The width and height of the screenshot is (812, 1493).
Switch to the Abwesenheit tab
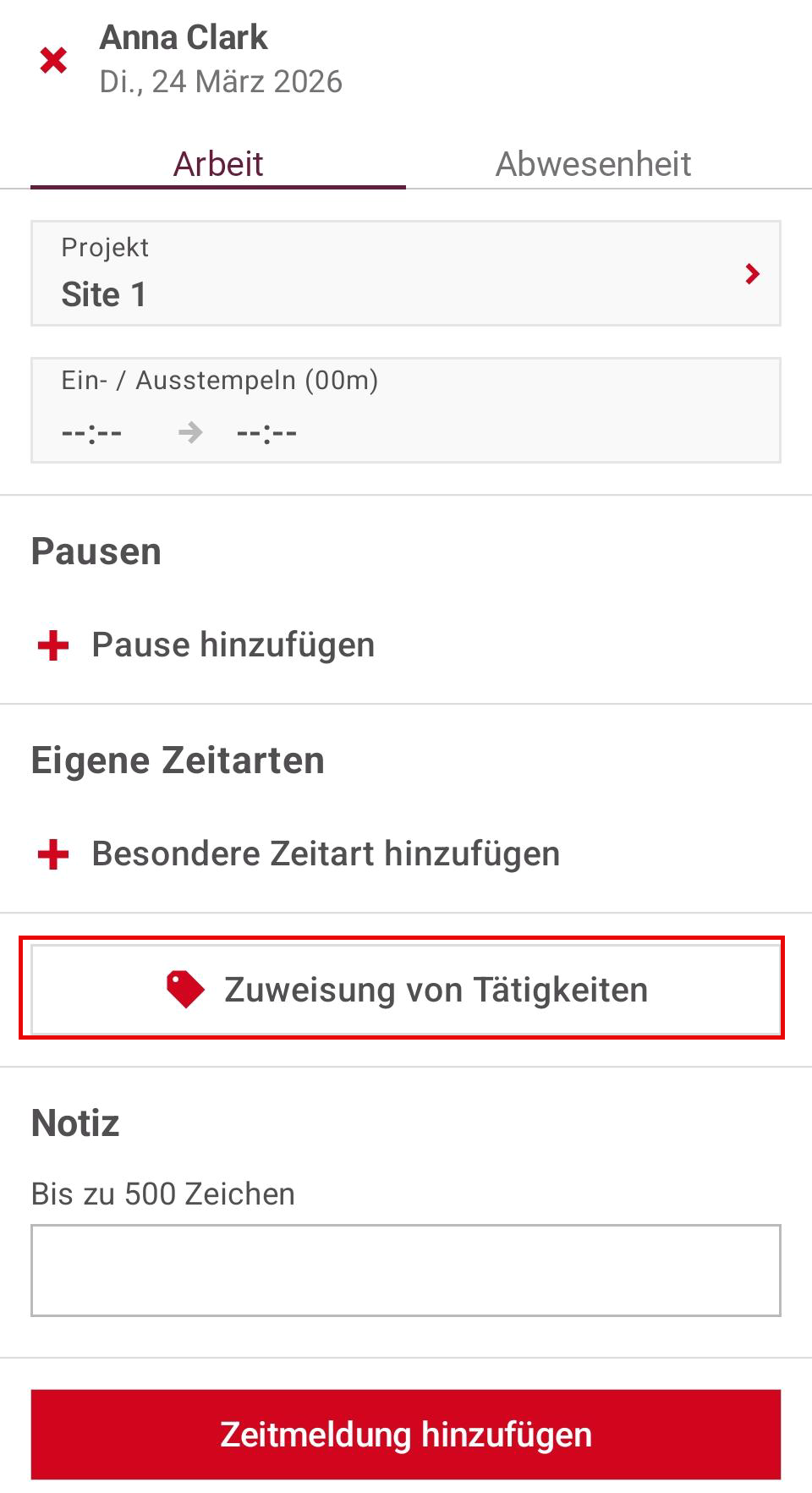593,164
